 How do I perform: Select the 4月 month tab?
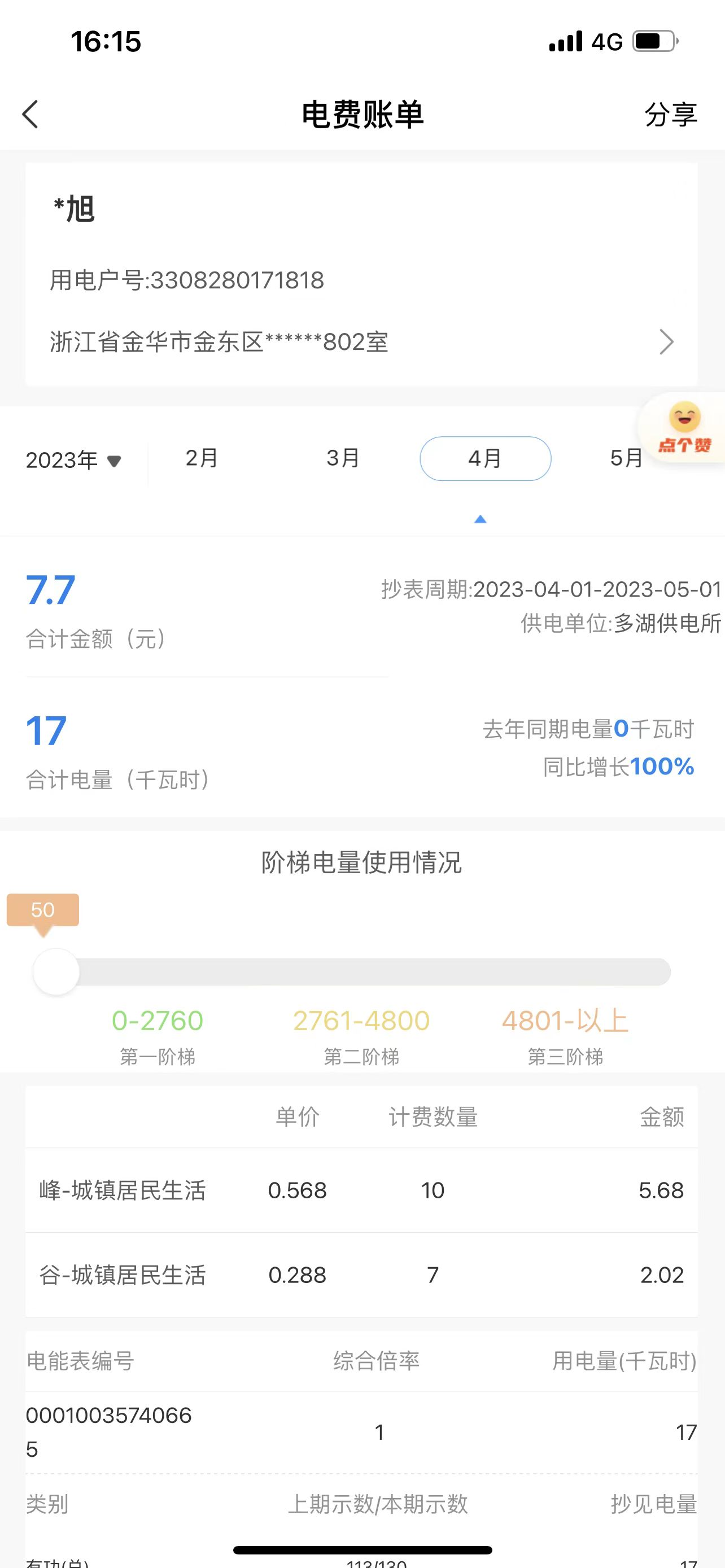[x=485, y=458]
